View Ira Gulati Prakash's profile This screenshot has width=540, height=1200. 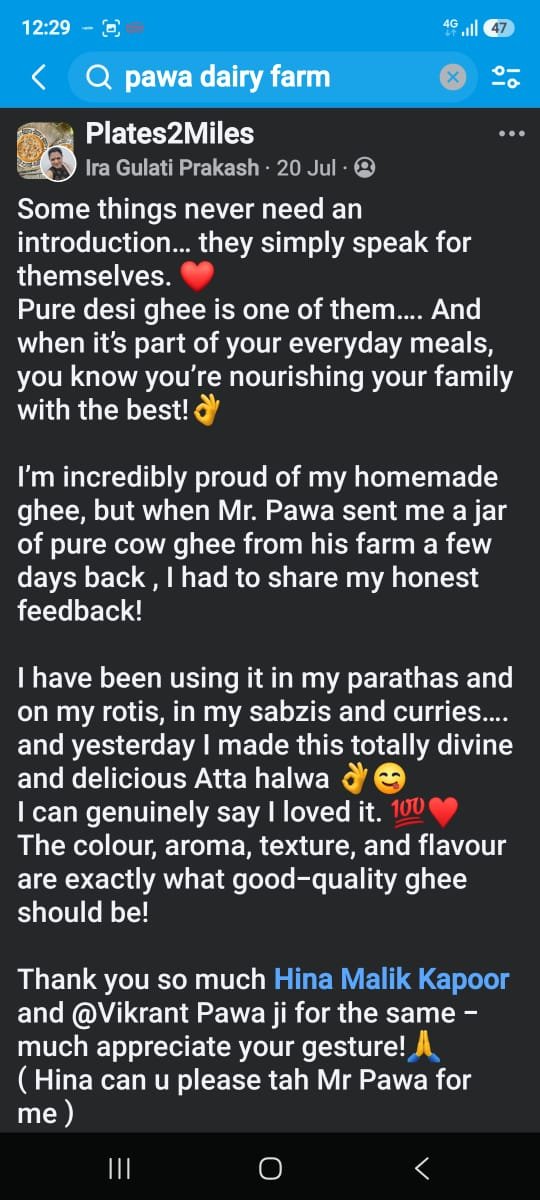tap(173, 168)
